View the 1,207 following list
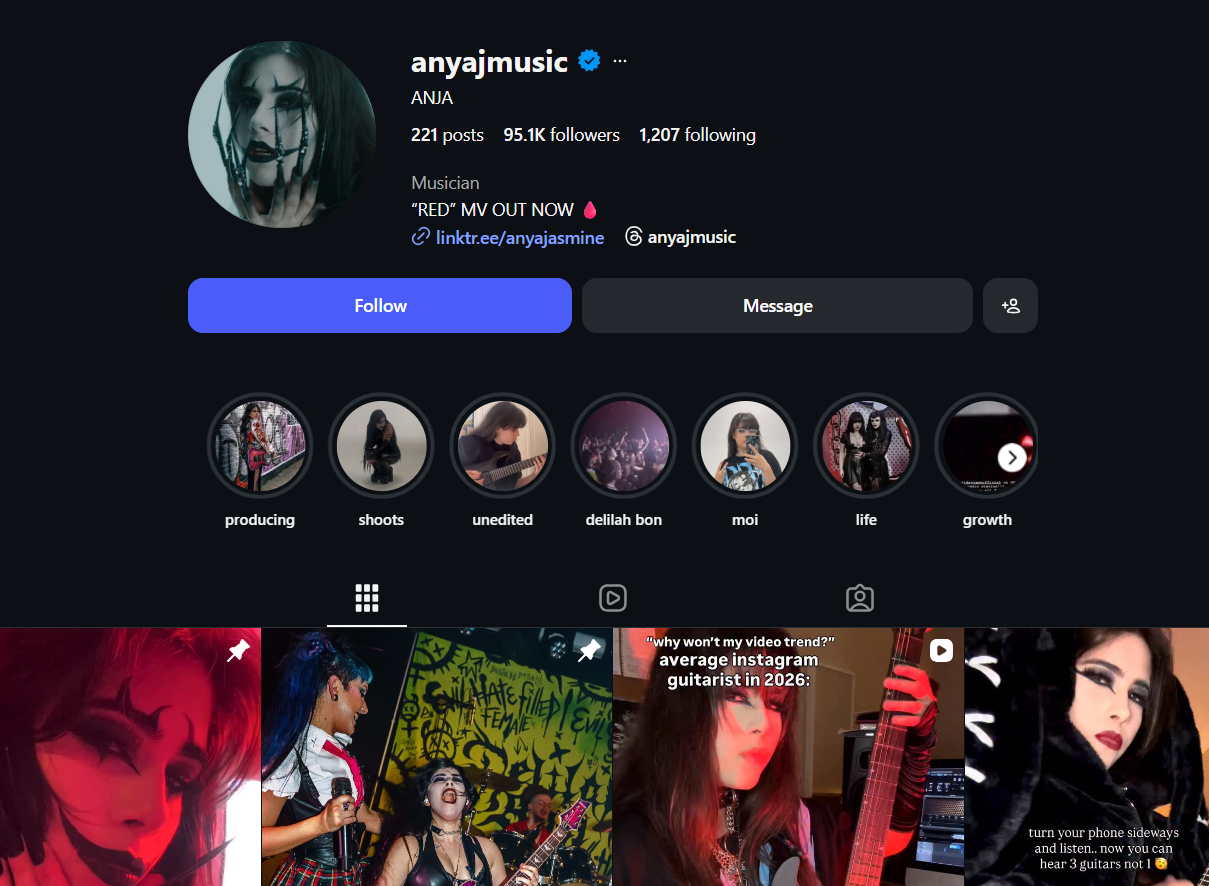The width and height of the screenshot is (1209, 886). point(697,135)
